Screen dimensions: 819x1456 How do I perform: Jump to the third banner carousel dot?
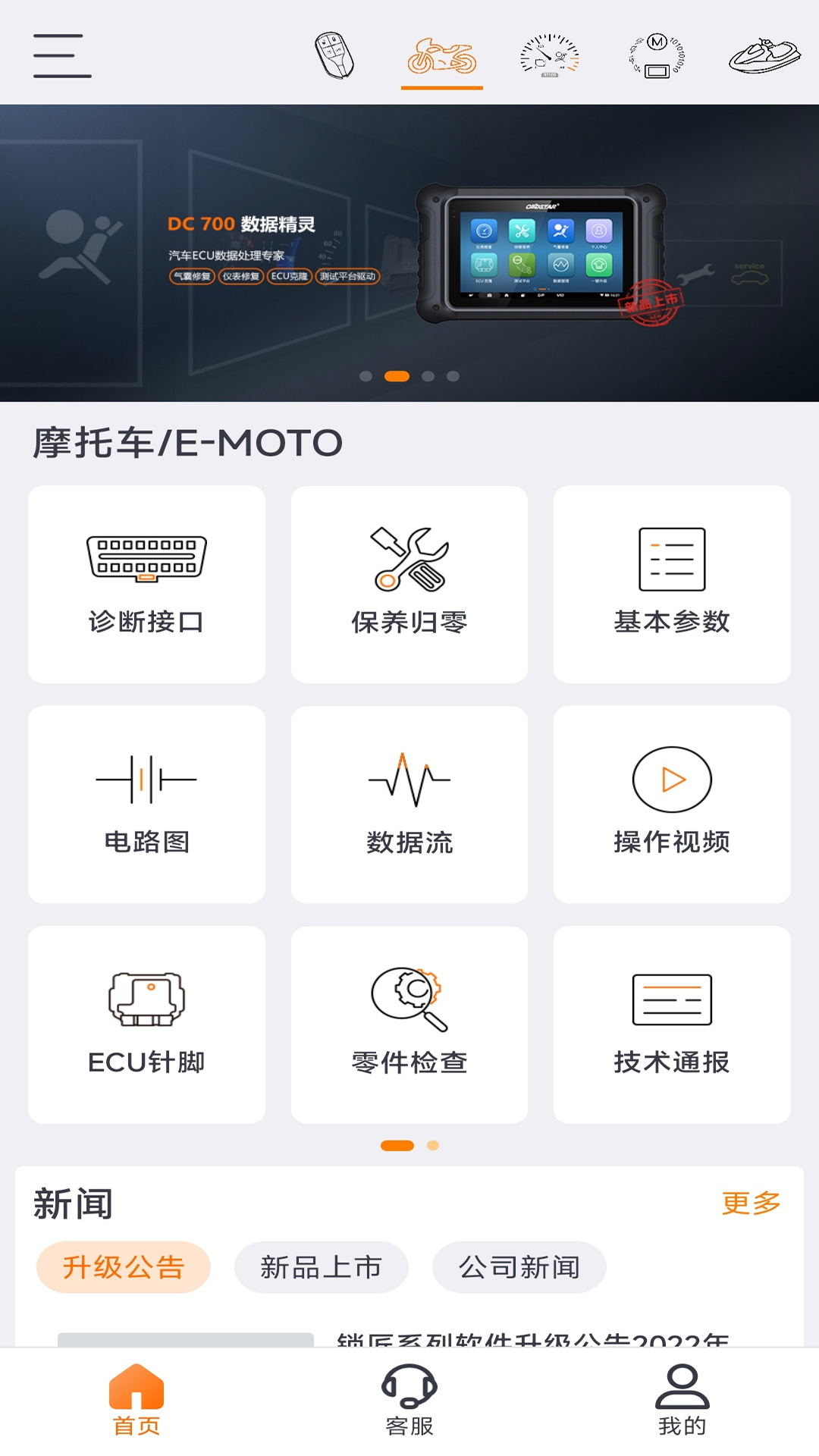(x=428, y=374)
